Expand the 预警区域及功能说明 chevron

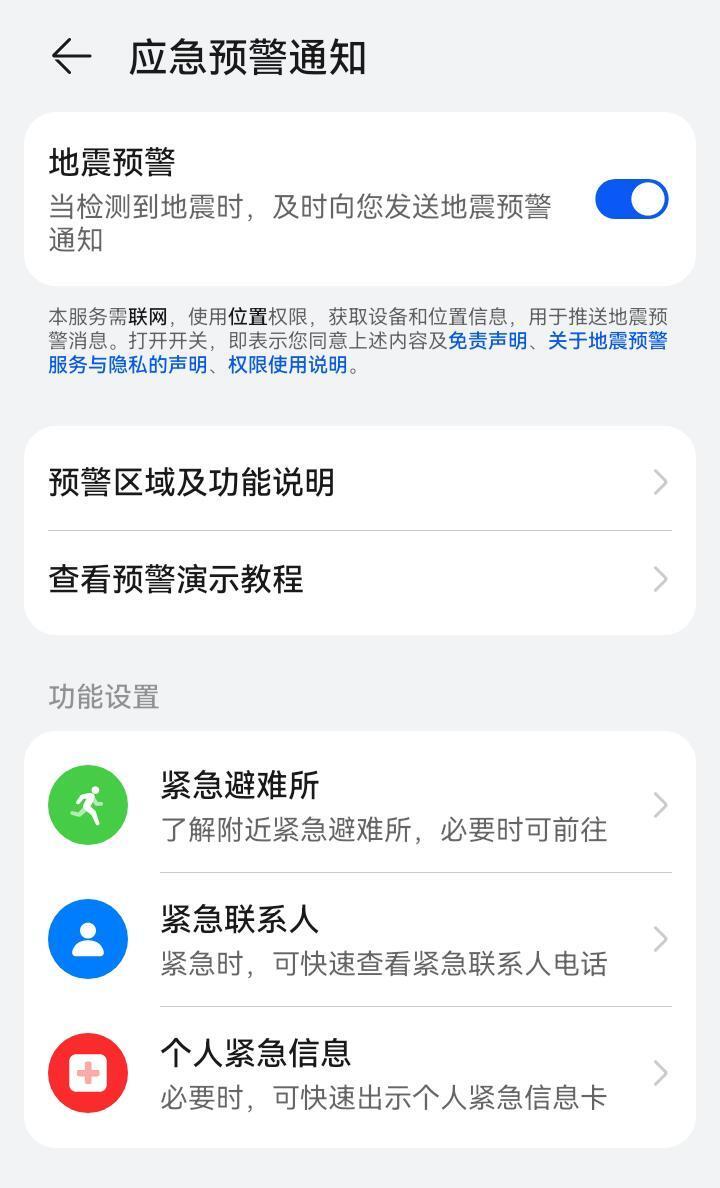(659, 482)
